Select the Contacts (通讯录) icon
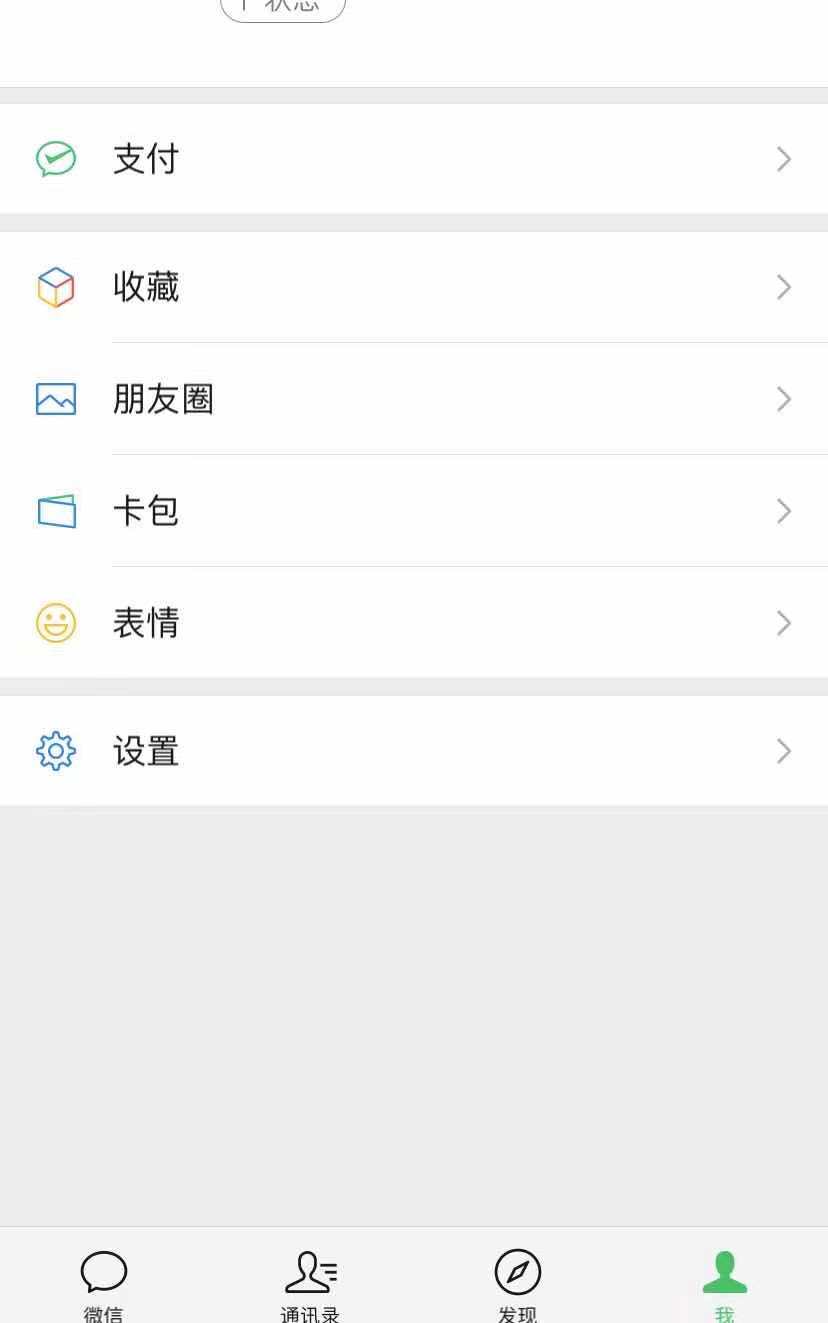The image size is (828, 1323). pos(310,1271)
